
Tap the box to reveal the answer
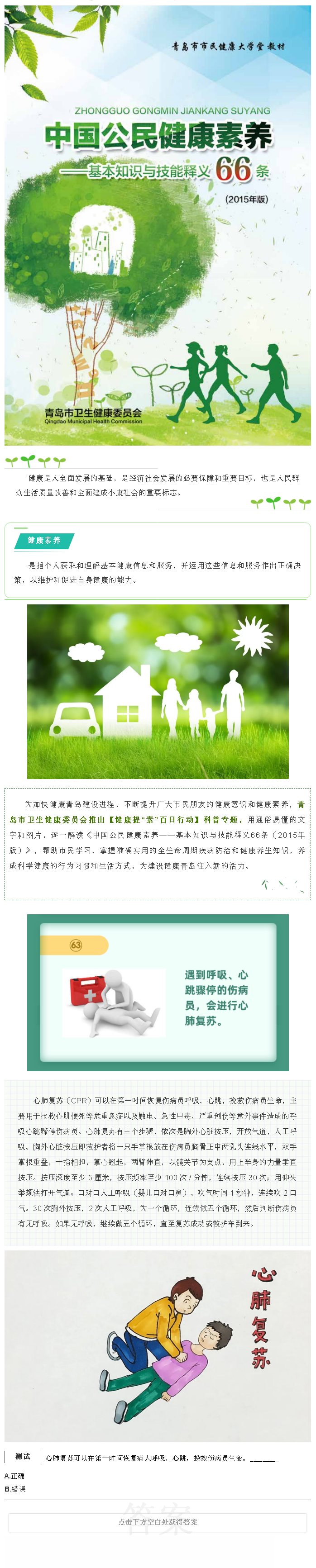158,1522
